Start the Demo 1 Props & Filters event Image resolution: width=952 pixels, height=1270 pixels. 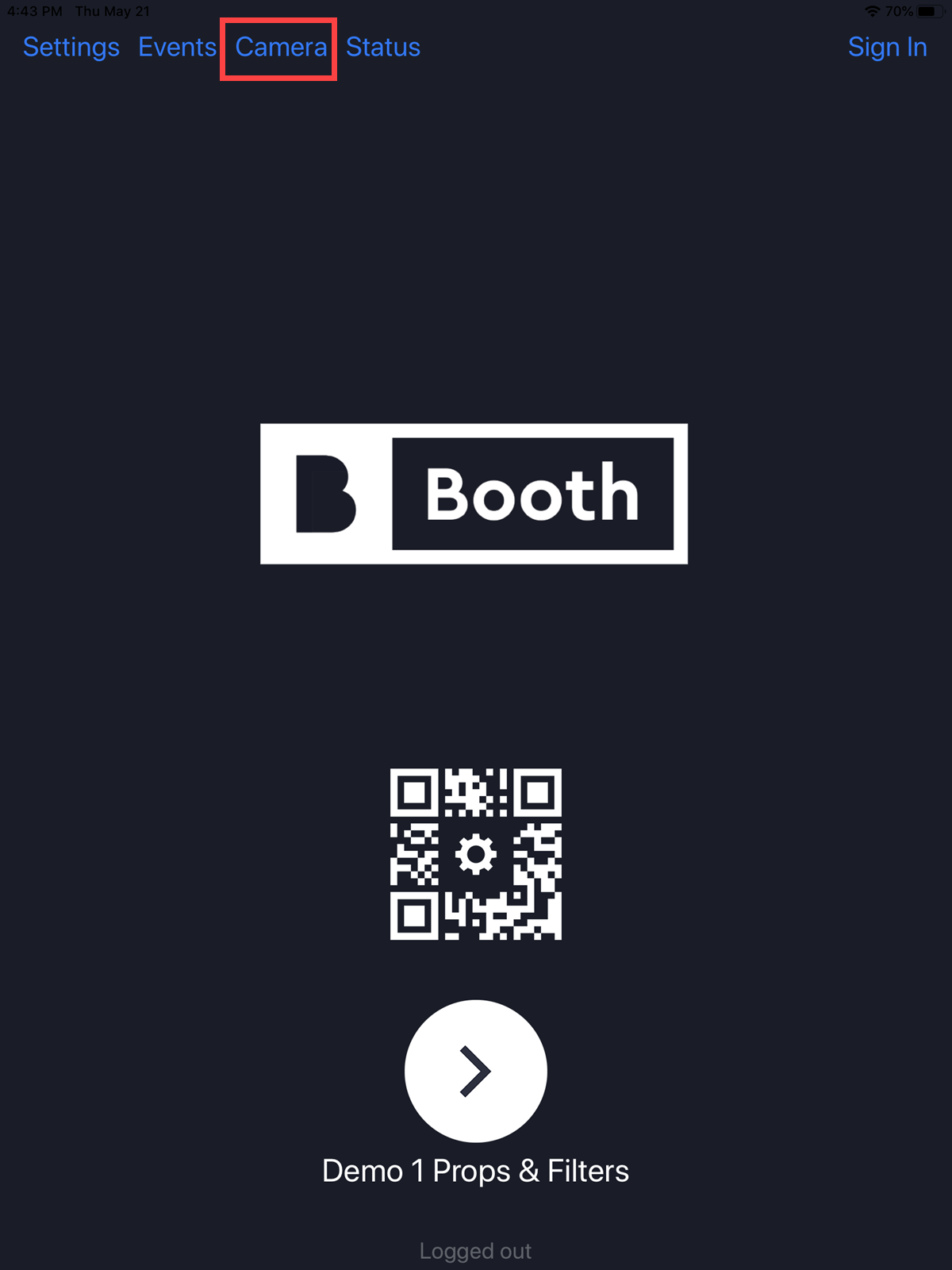coord(476,1071)
